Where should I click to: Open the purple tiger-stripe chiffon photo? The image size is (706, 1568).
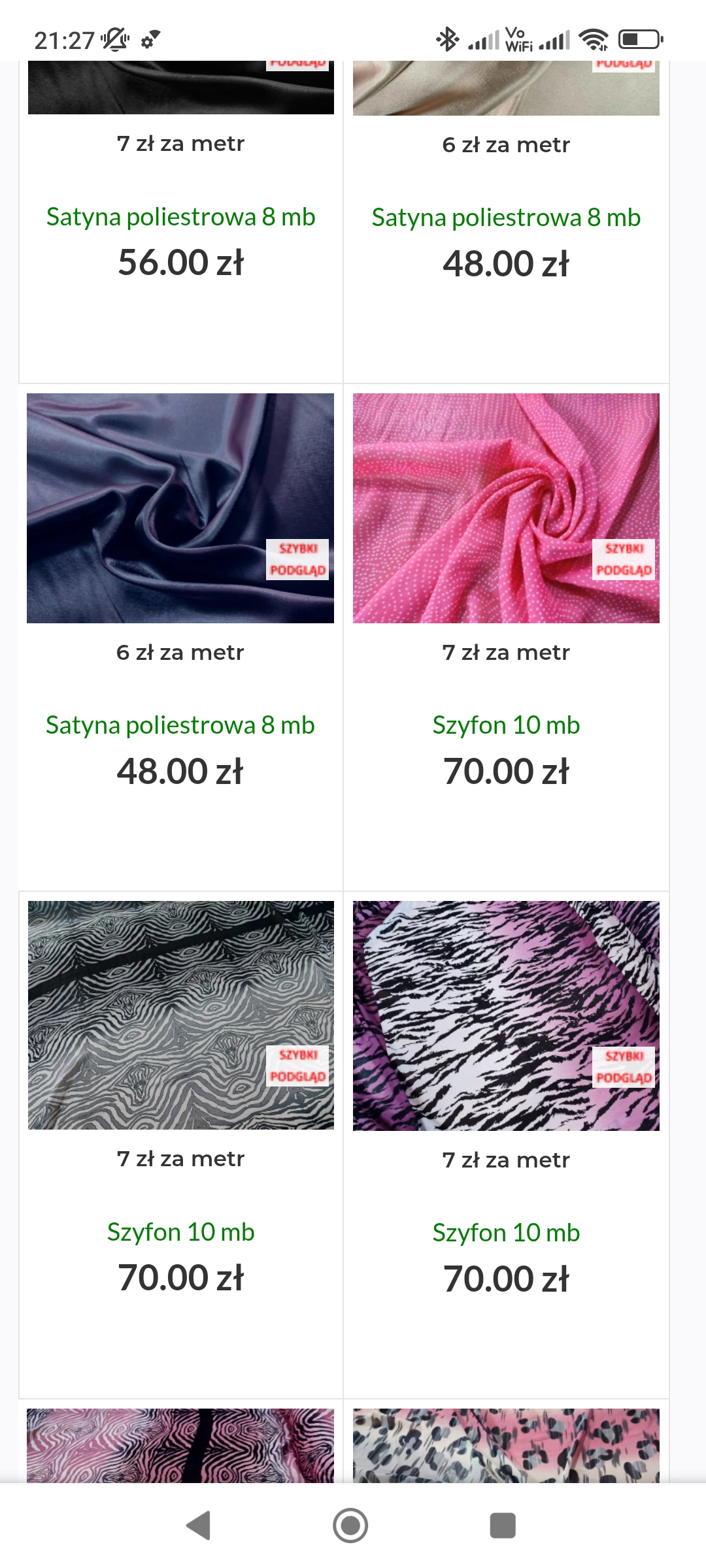tap(506, 1016)
